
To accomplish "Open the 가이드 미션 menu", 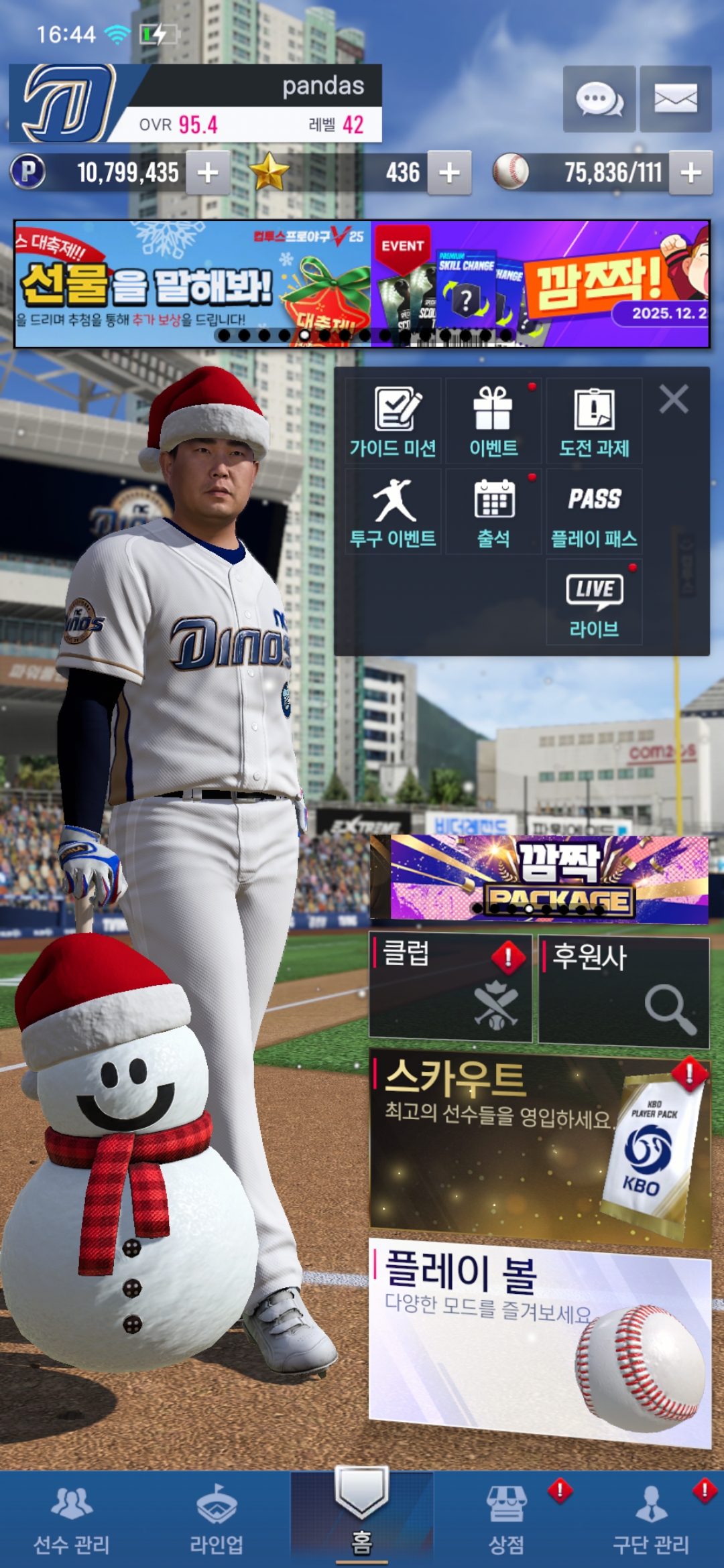I will pos(393,421).
